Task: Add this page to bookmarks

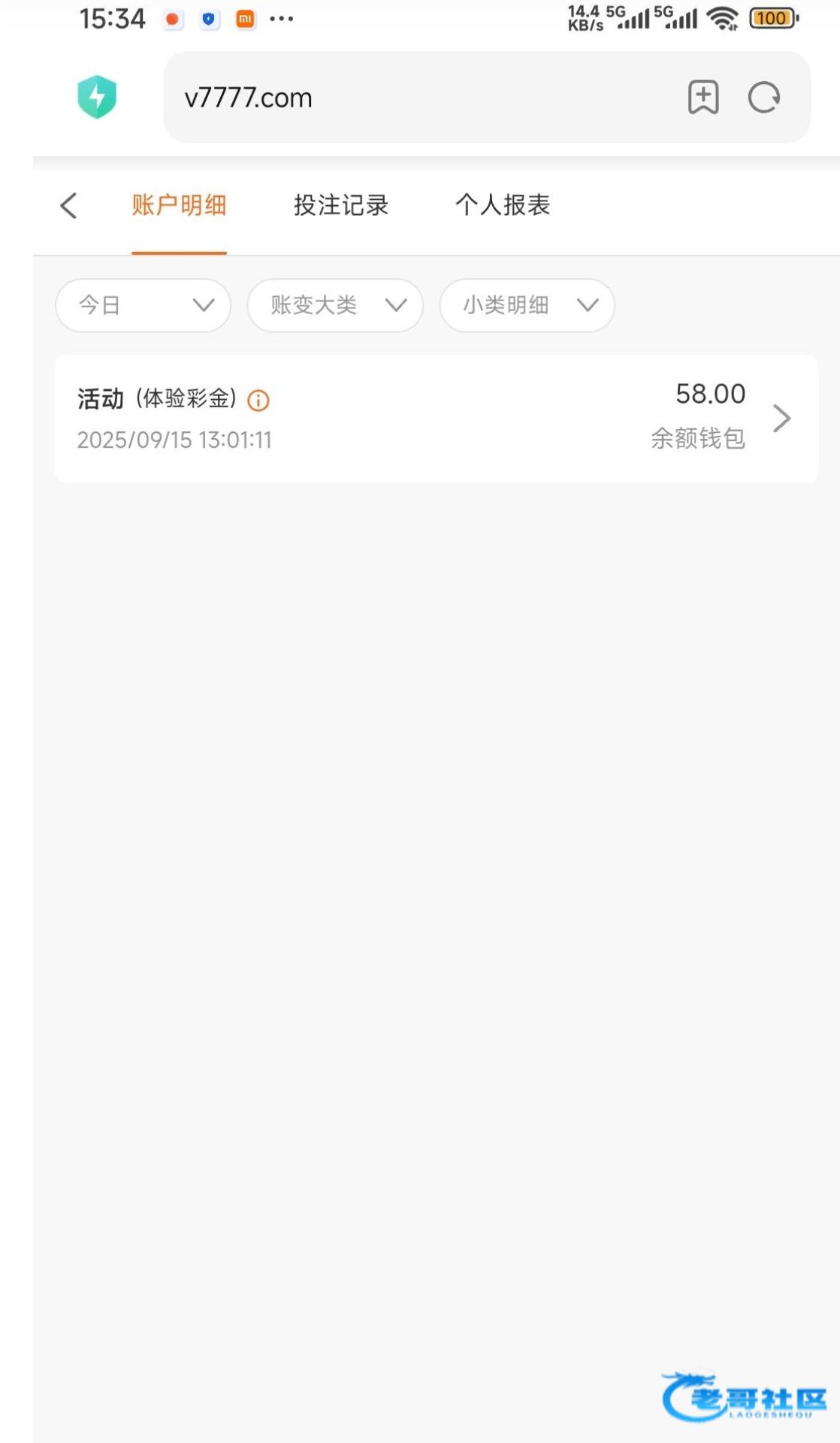Action: (x=703, y=98)
